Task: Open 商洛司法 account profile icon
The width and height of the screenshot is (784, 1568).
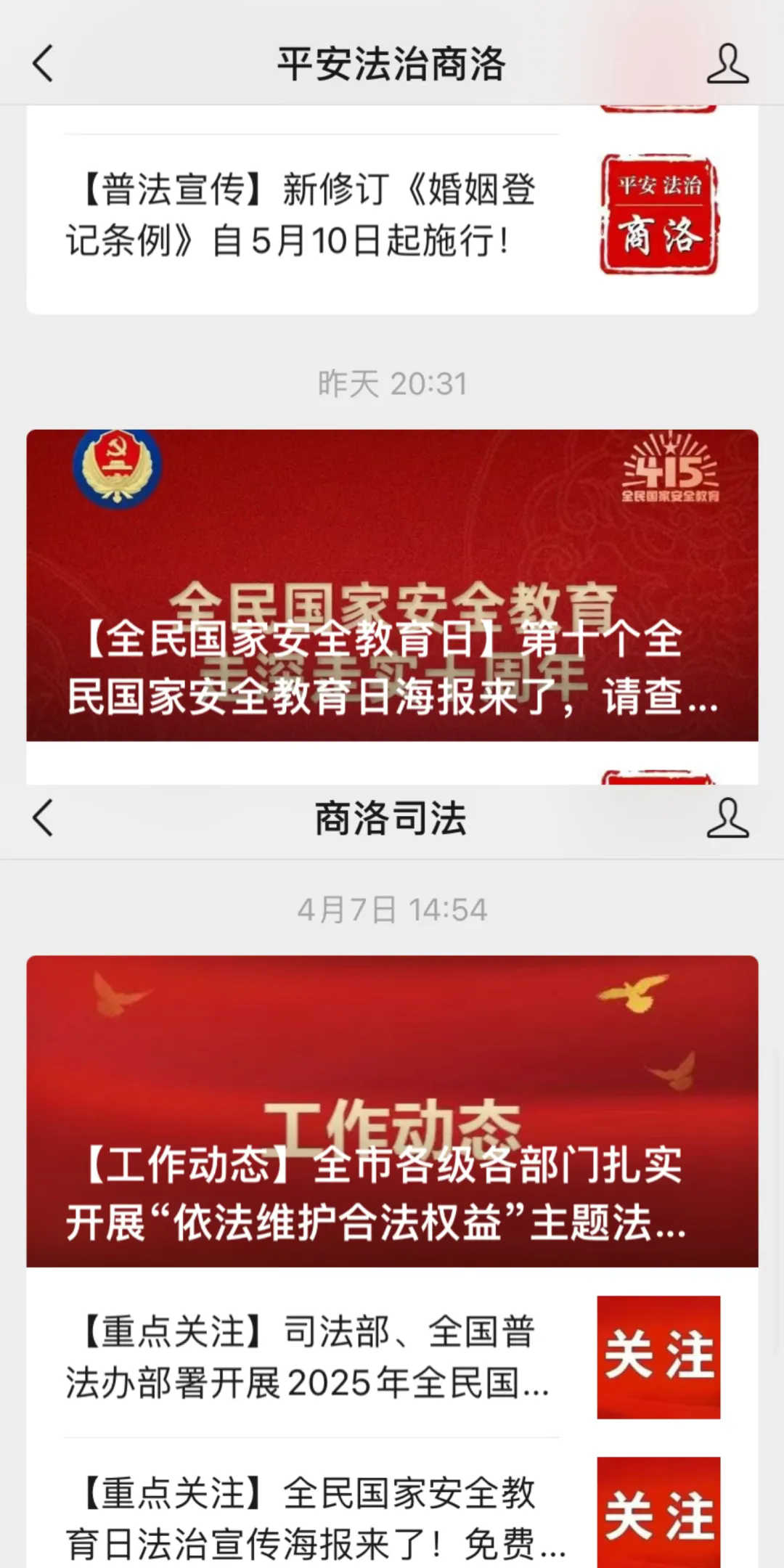Action: coord(727,818)
